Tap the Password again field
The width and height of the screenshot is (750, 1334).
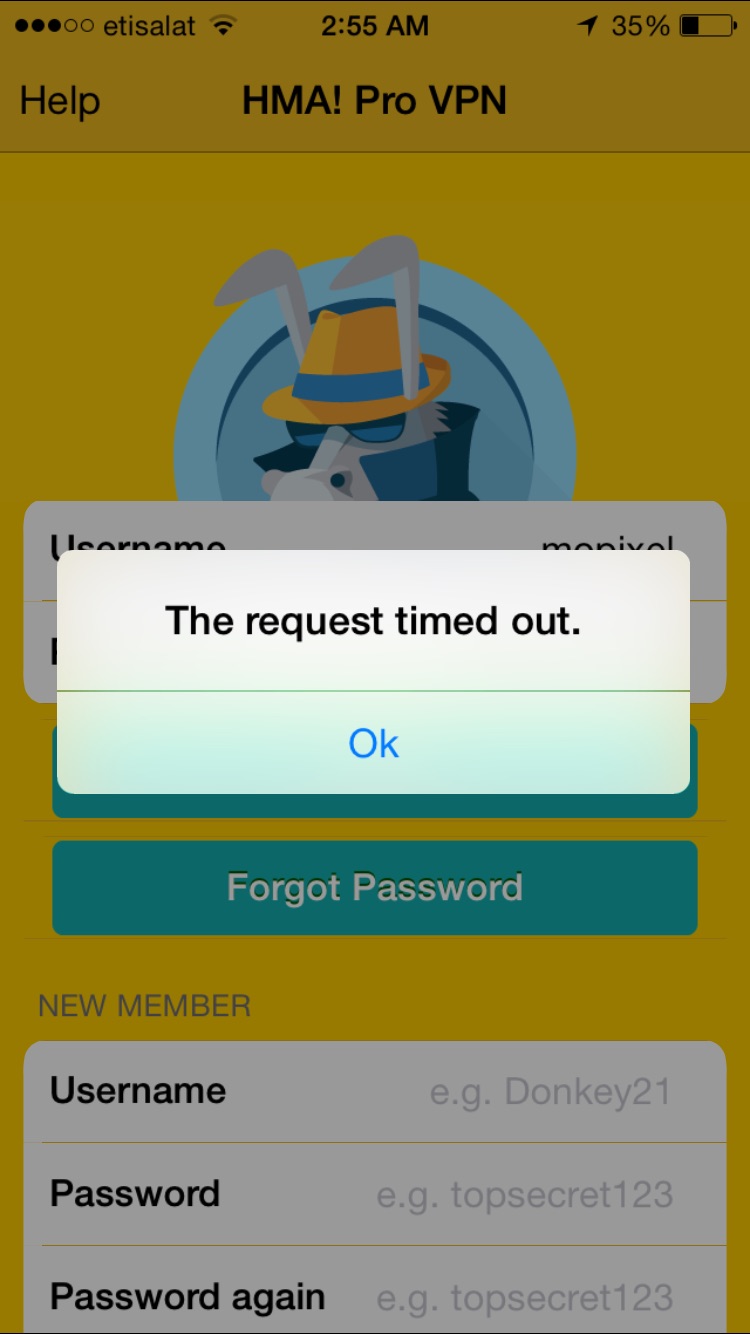pos(374,1290)
